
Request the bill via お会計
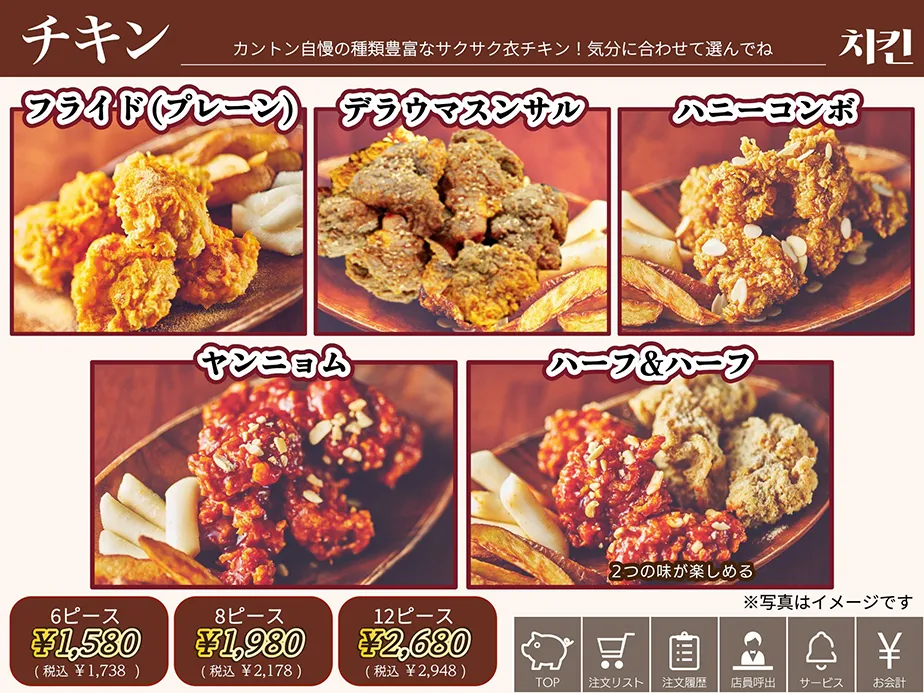pyautogui.click(x=889, y=654)
